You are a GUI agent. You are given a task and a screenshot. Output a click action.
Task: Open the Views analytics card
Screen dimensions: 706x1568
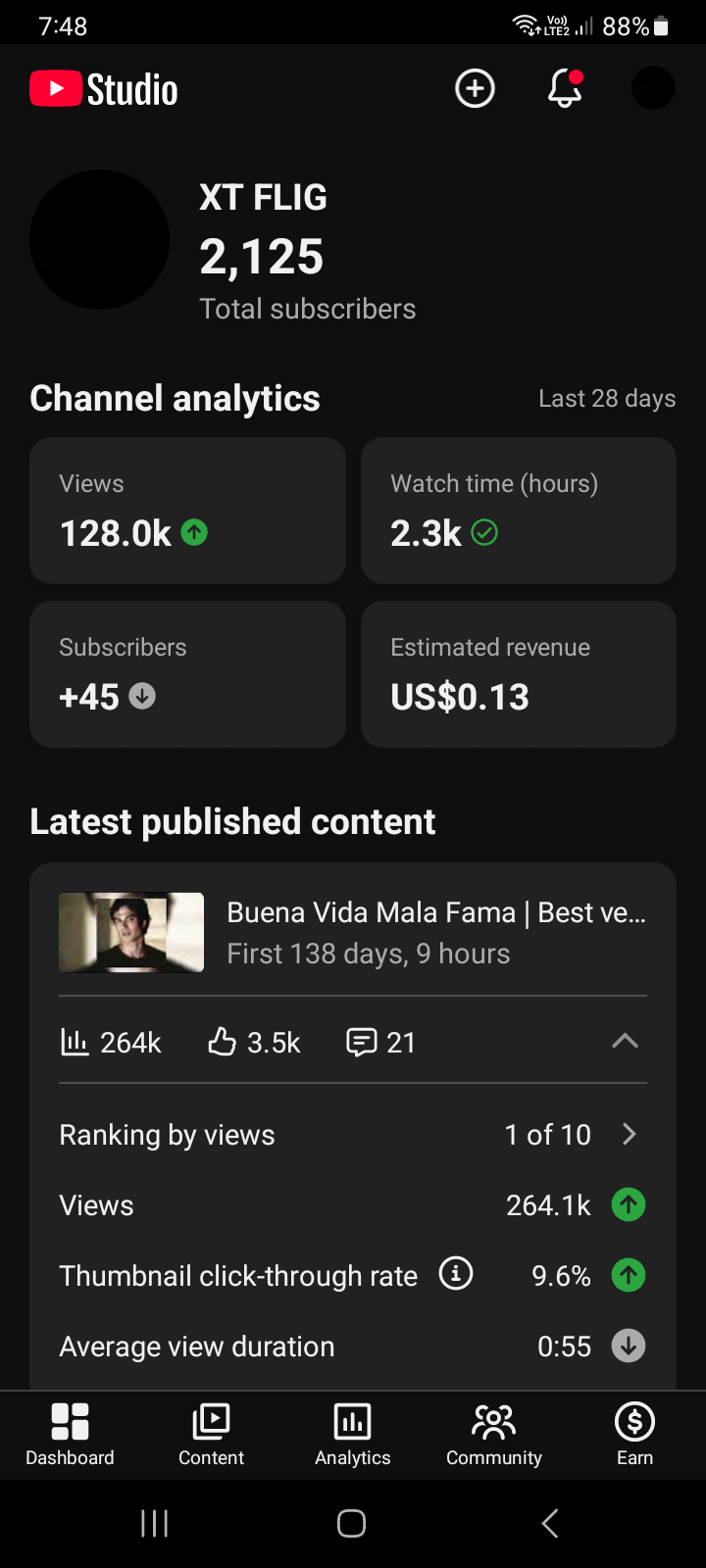click(x=187, y=511)
